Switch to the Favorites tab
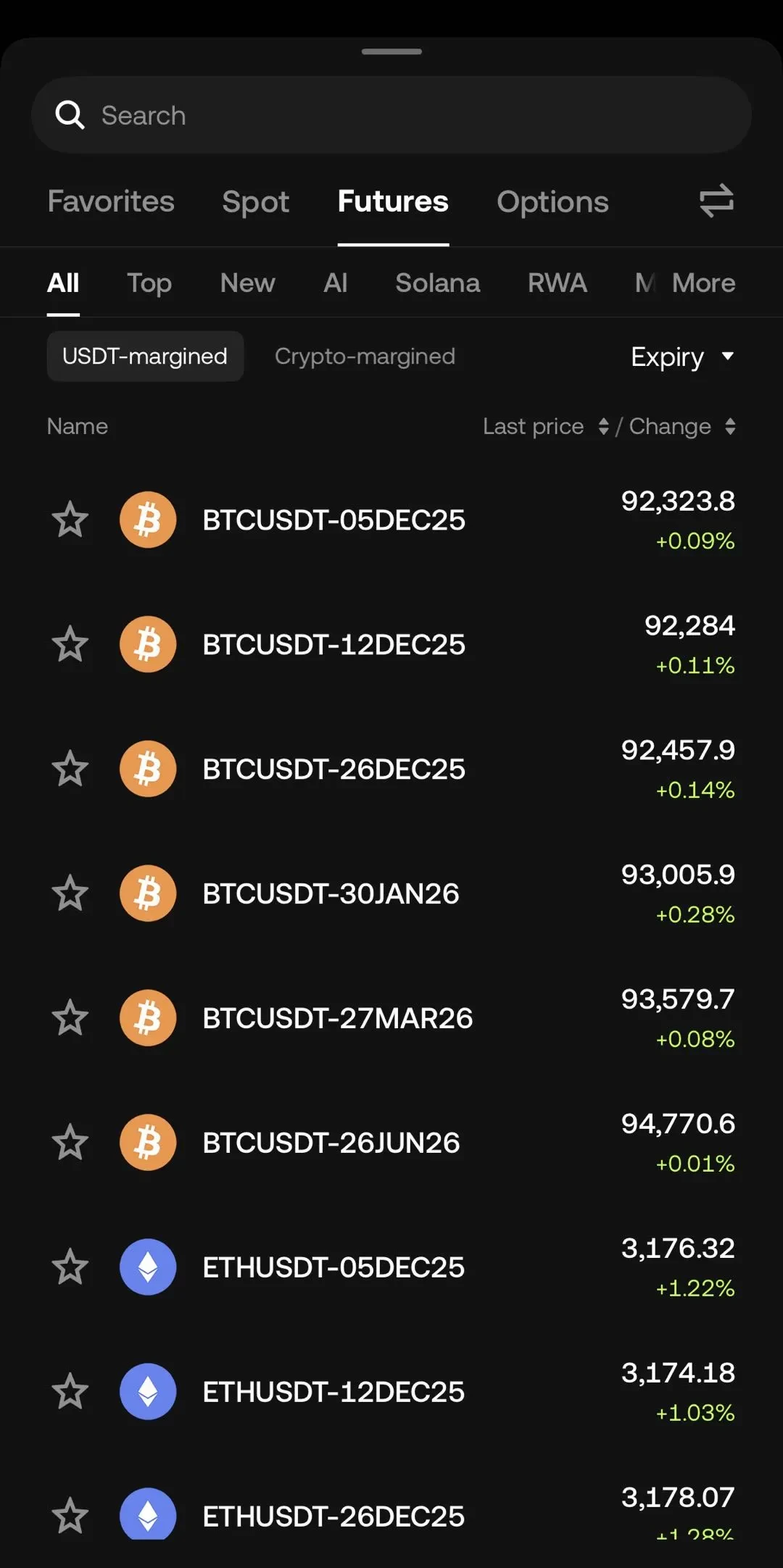This screenshot has height=1568, width=783. point(111,201)
